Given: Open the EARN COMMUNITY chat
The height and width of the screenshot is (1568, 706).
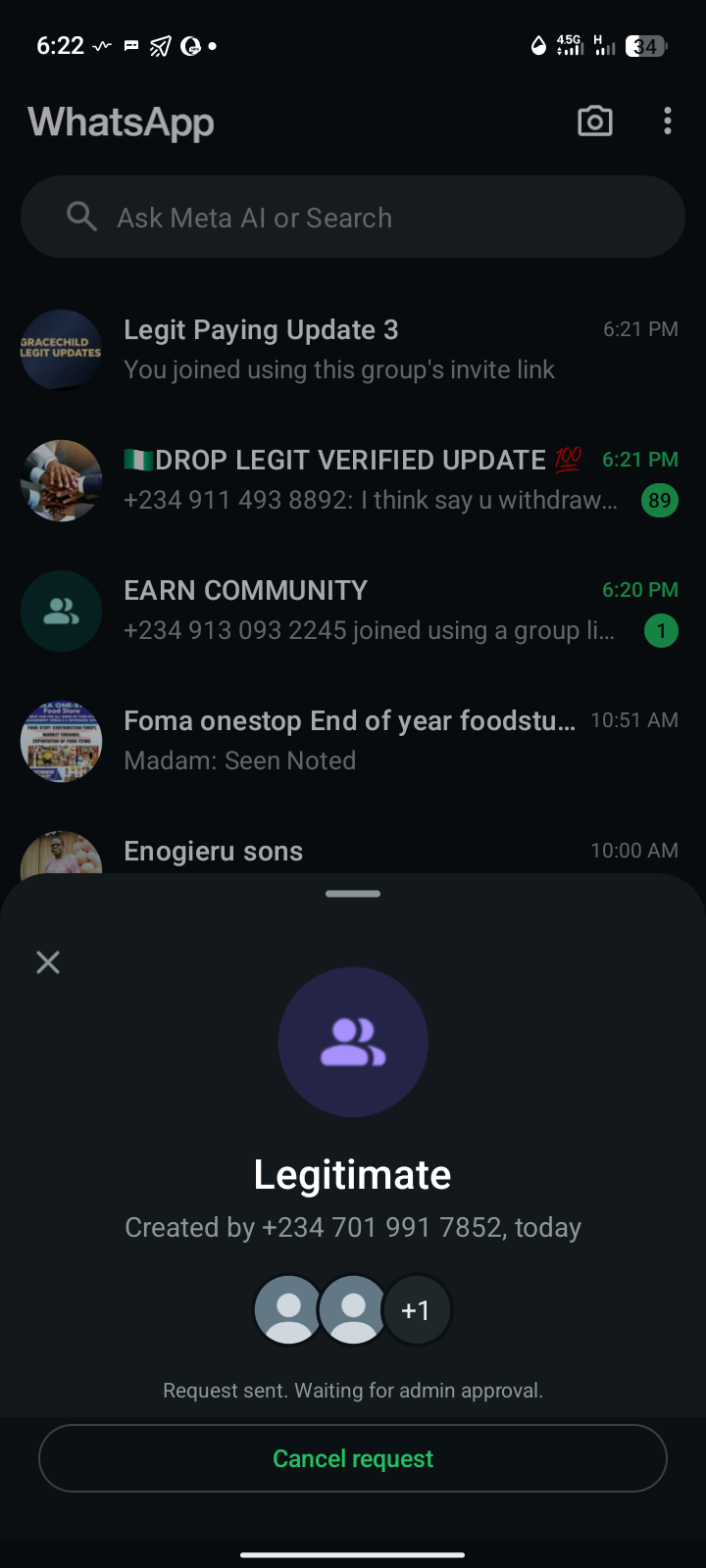Looking at the screenshot, I should coord(353,611).
